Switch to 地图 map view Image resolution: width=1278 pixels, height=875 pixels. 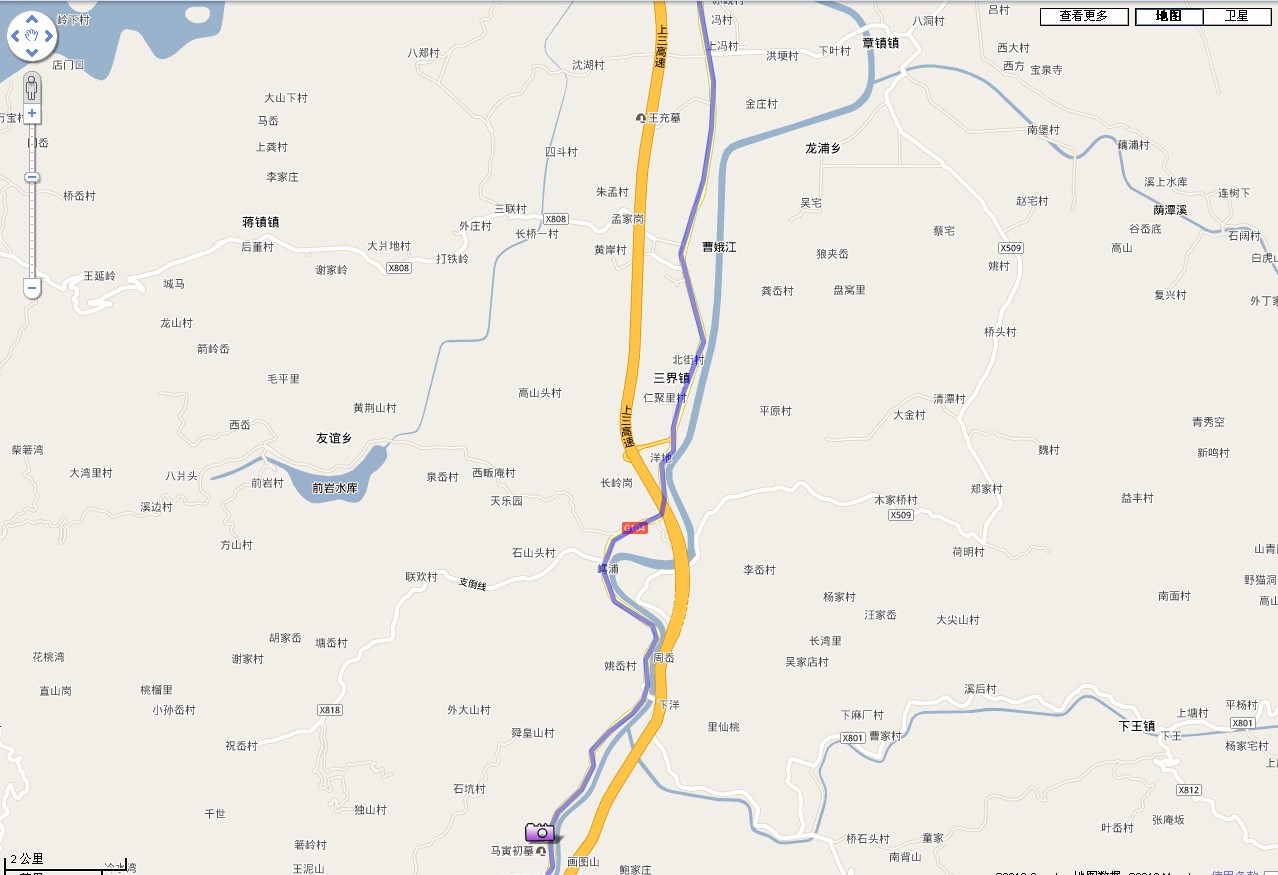pyautogui.click(x=1168, y=16)
